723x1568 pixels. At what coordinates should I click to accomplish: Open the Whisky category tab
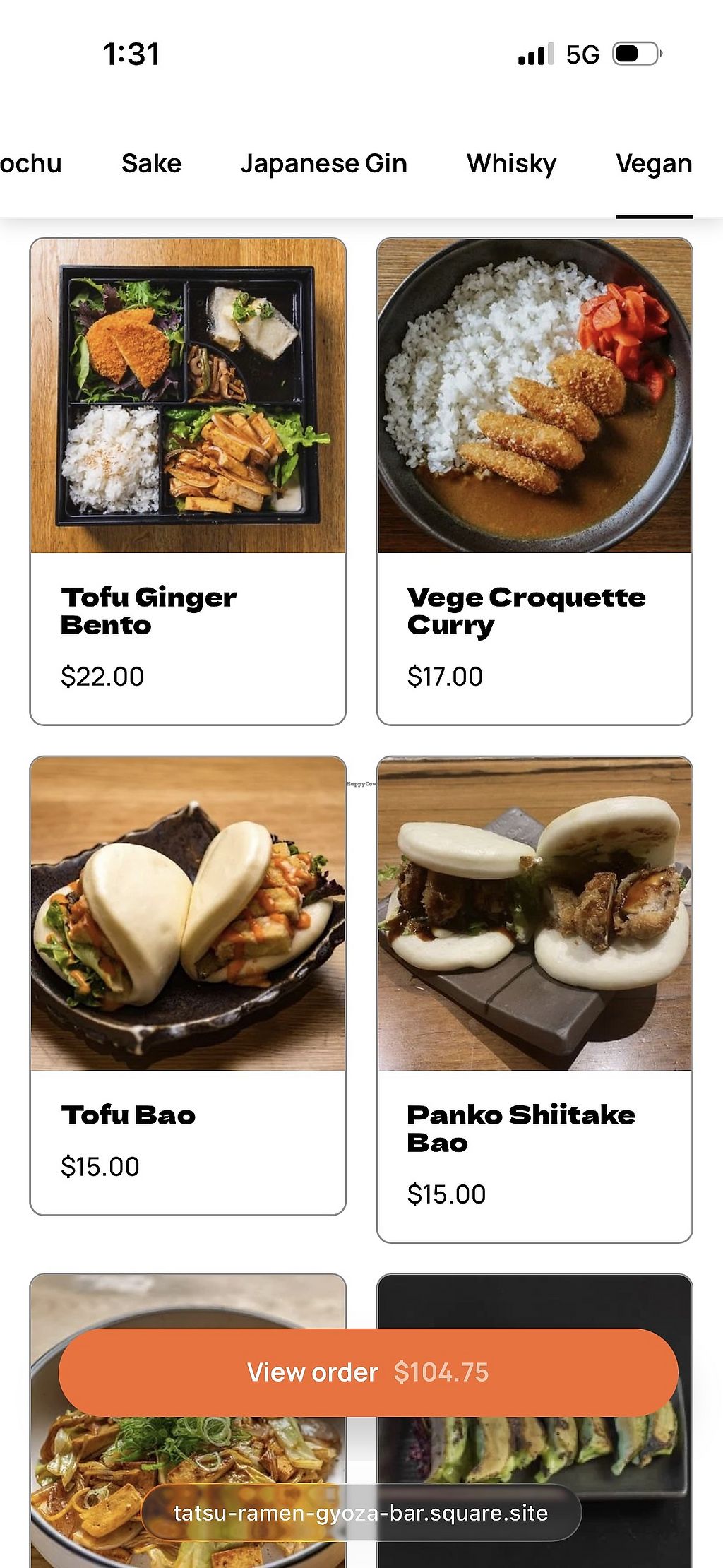pyautogui.click(x=511, y=164)
